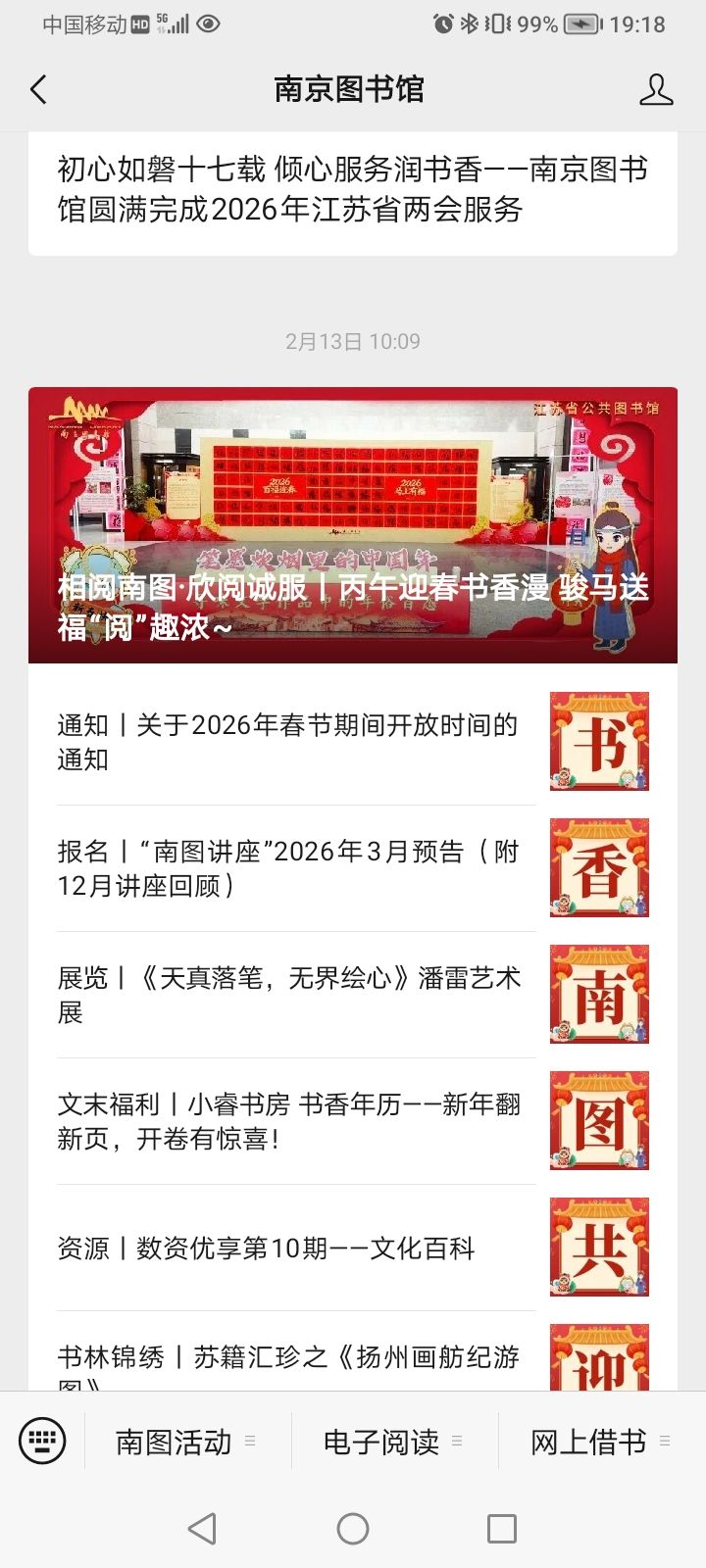Go back from 南京图书馆 page

[39, 90]
